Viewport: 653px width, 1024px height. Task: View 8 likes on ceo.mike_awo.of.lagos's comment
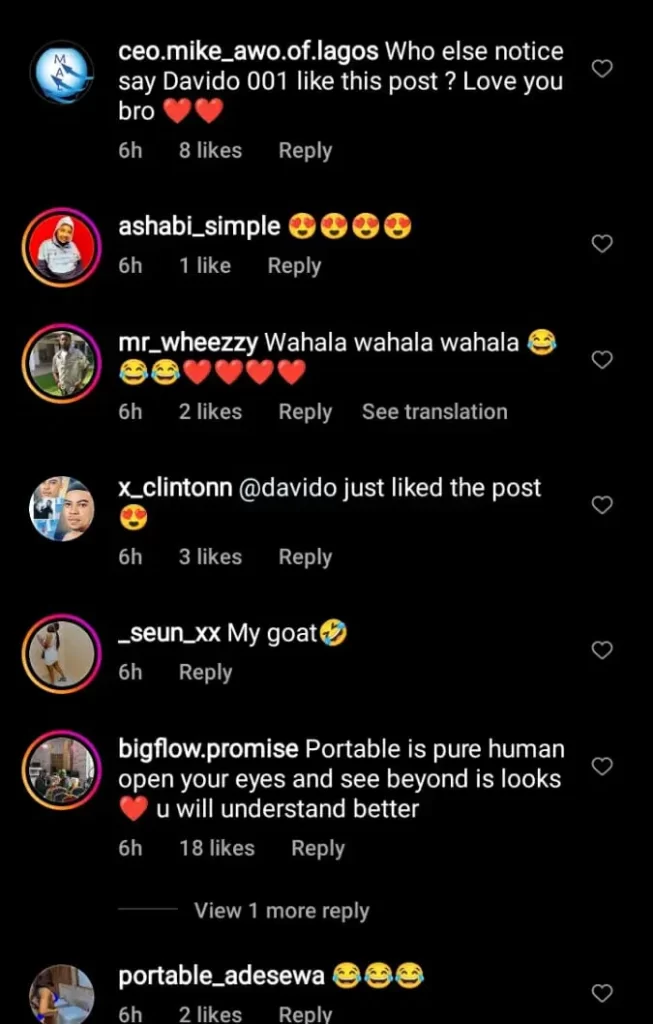pos(210,151)
